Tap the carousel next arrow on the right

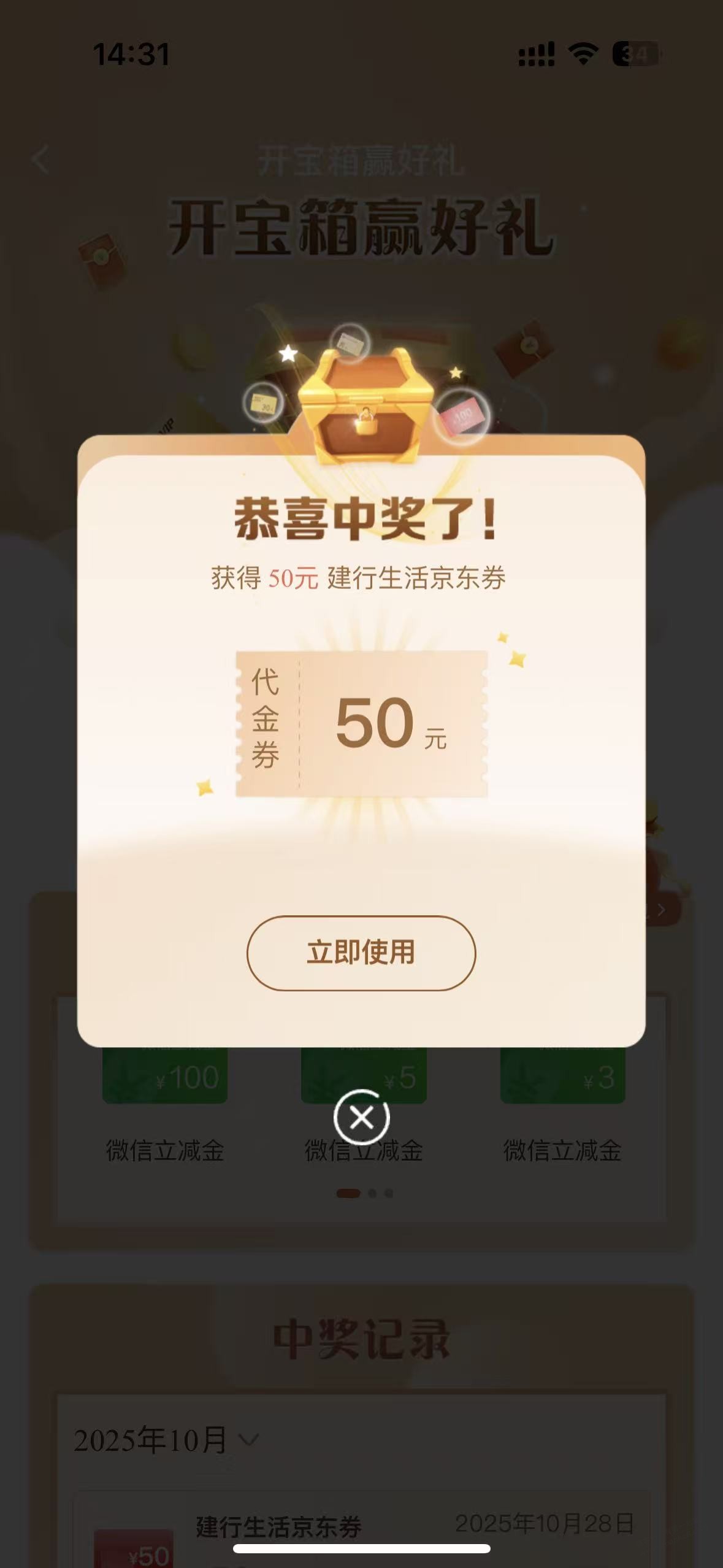(x=662, y=911)
